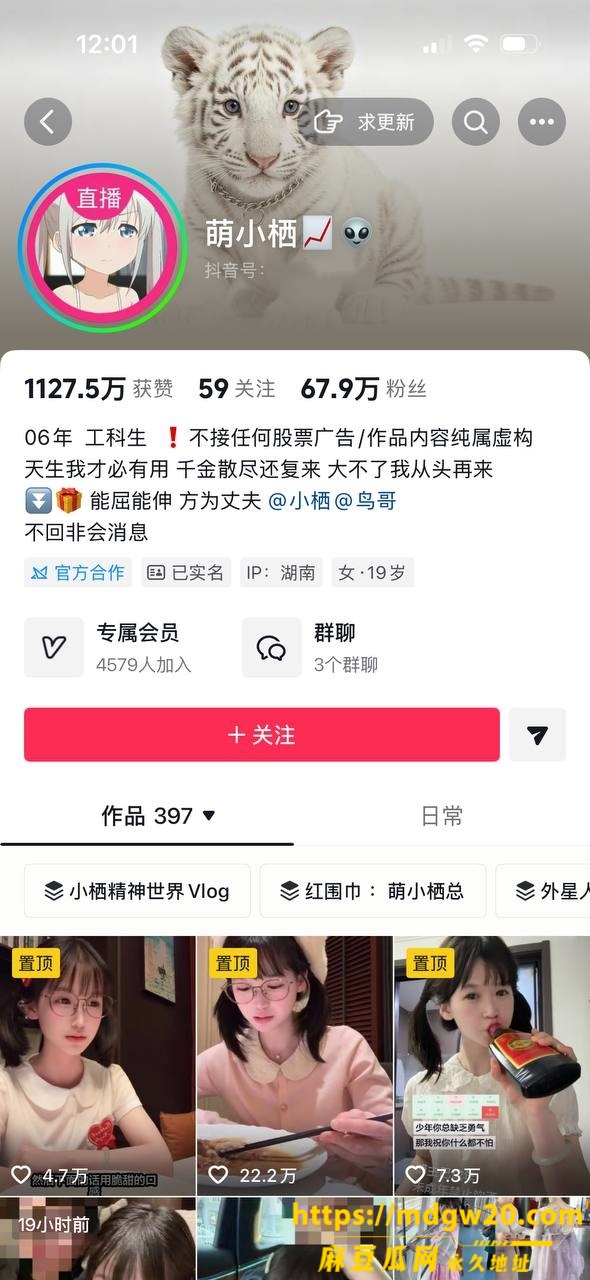The width and height of the screenshot is (590, 1280).
Task: Open the @小栖 mention link
Action: (x=299, y=501)
